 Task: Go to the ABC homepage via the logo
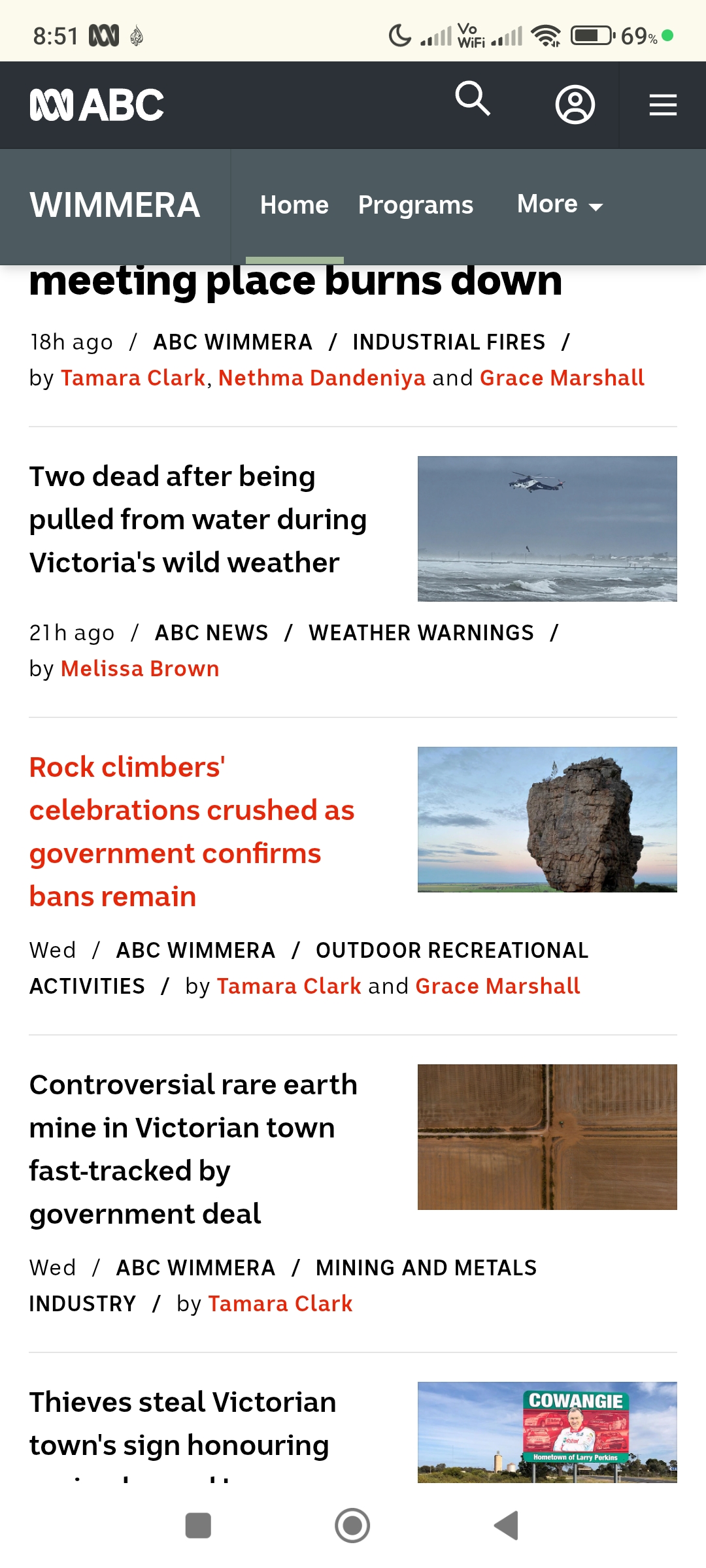[97, 105]
